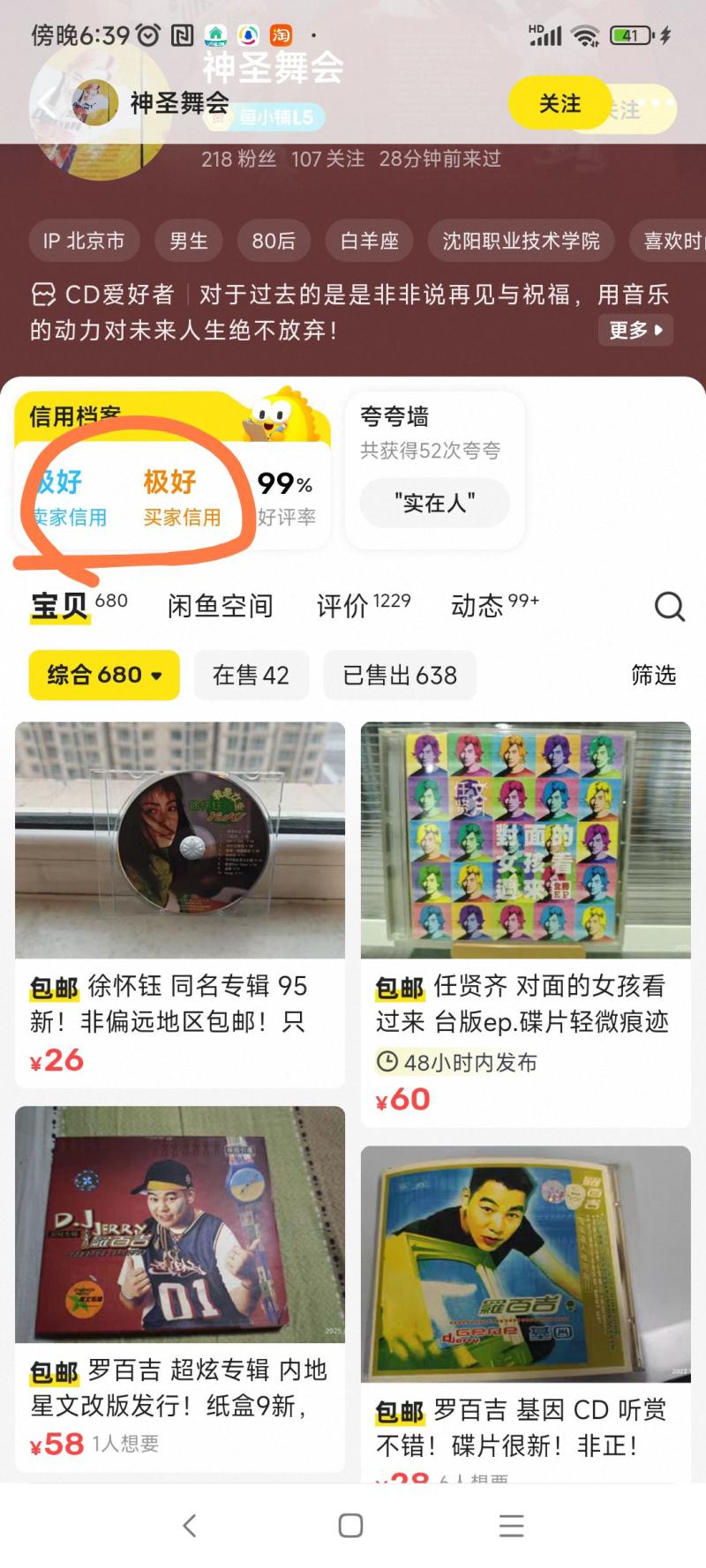Open 筛选 filter options
The height and width of the screenshot is (1568, 706).
(653, 676)
